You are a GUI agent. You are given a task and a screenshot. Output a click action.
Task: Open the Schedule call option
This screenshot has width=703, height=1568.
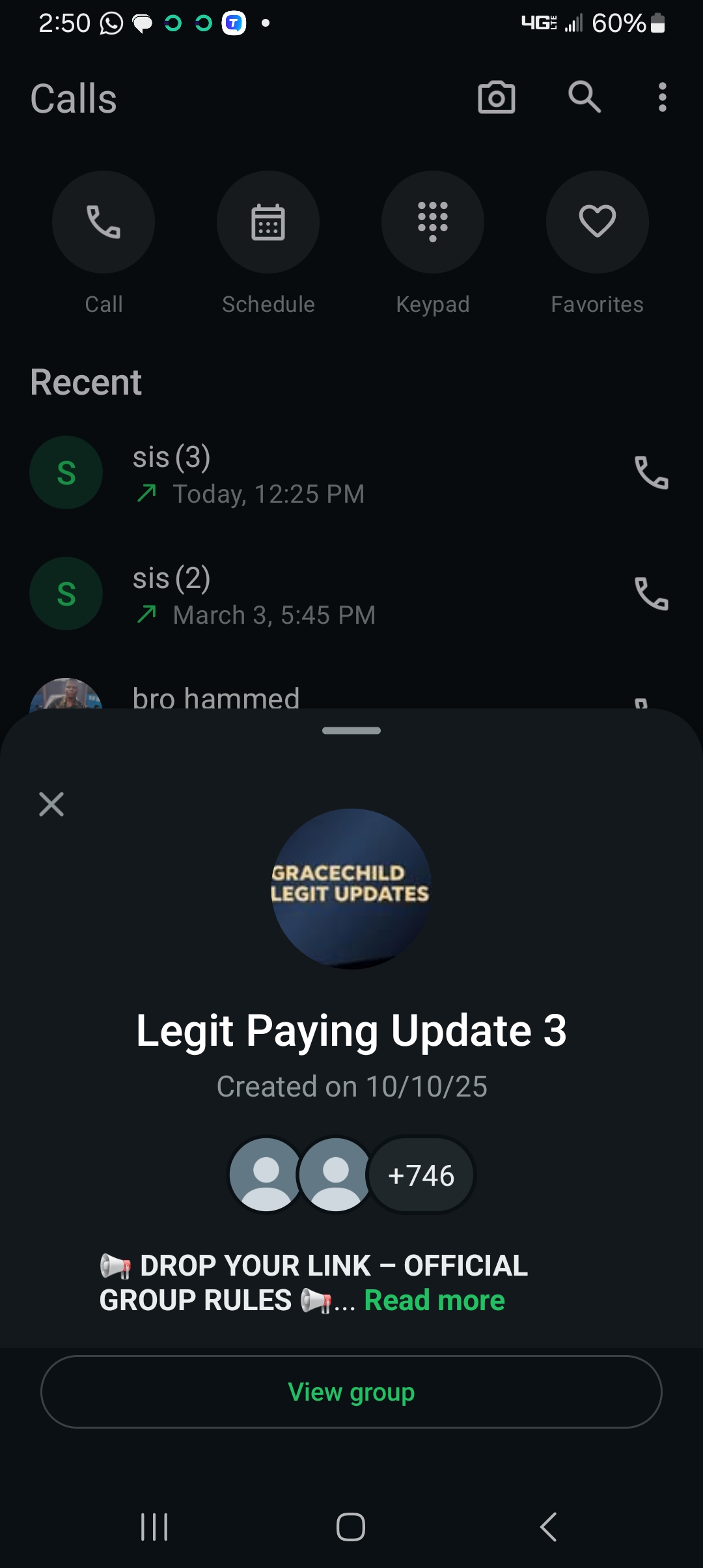tap(268, 222)
